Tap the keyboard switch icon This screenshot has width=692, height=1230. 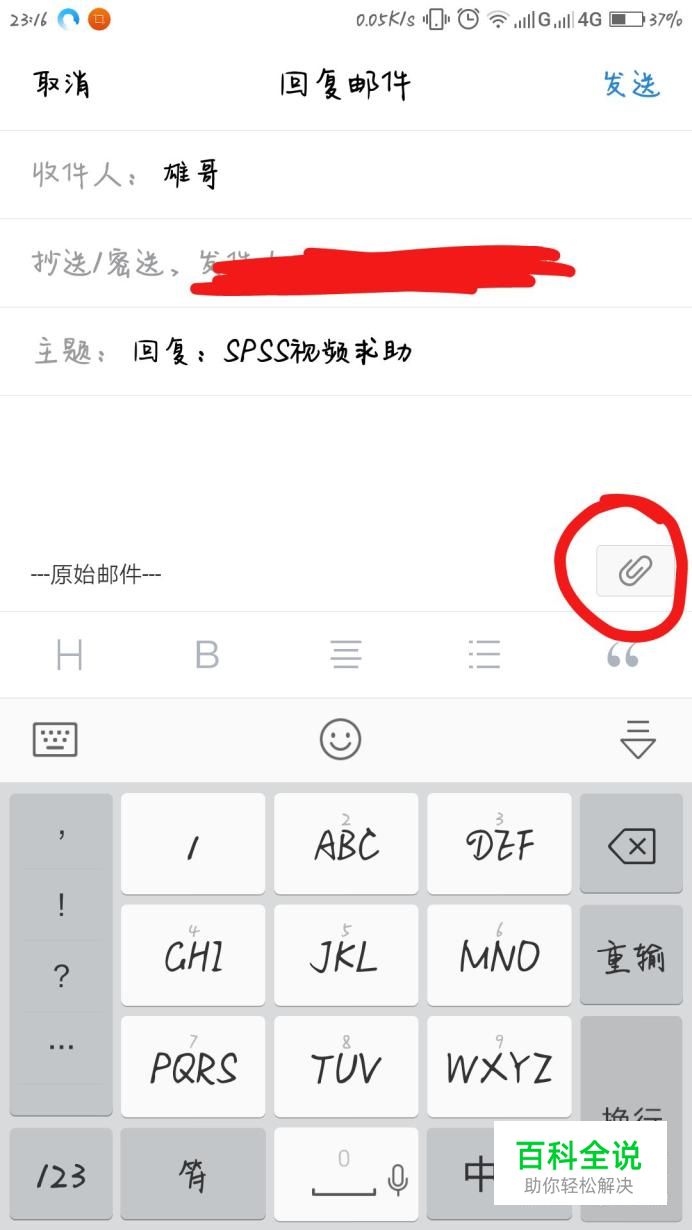(x=55, y=740)
